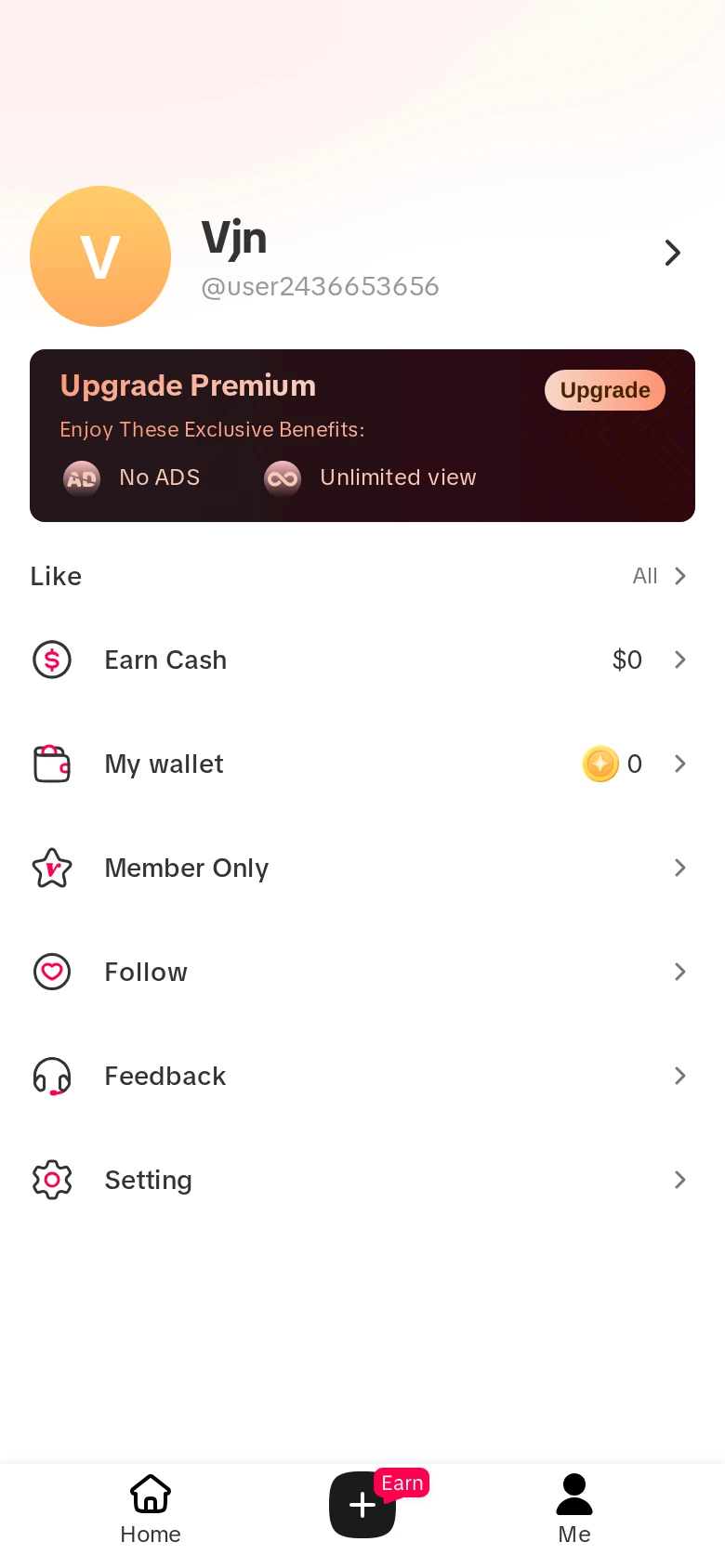725x1568 pixels.
Task: Switch to the Home tab
Action: [x=151, y=1509]
